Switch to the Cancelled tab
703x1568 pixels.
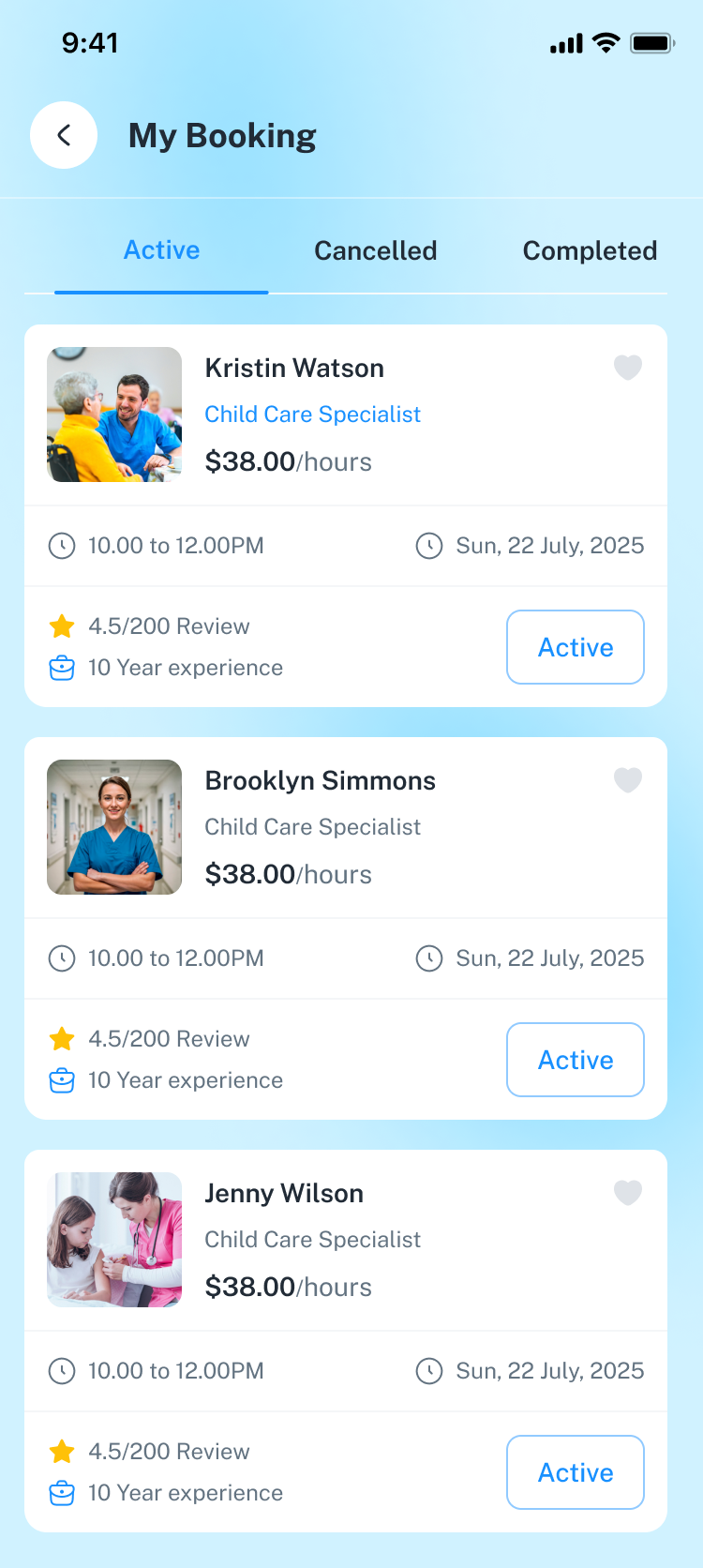[x=375, y=250]
